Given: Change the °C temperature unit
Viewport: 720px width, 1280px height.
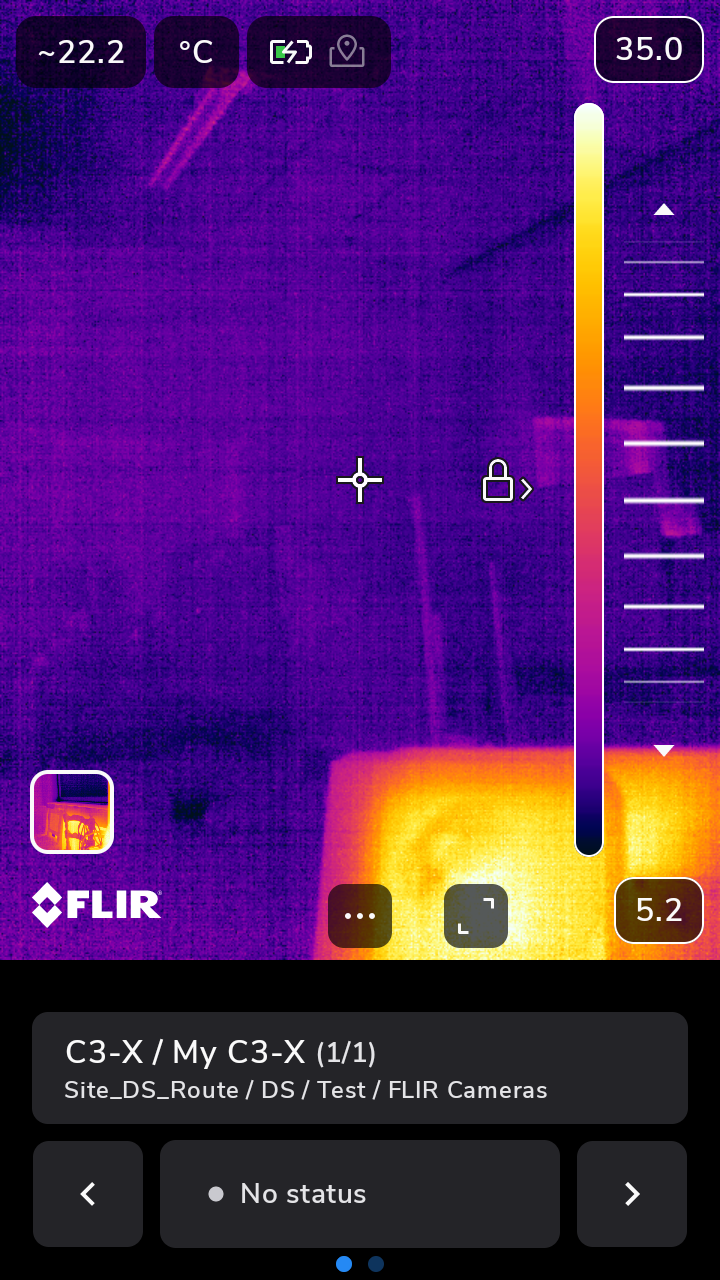Looking at the screenshot, I should coord(196,52).
